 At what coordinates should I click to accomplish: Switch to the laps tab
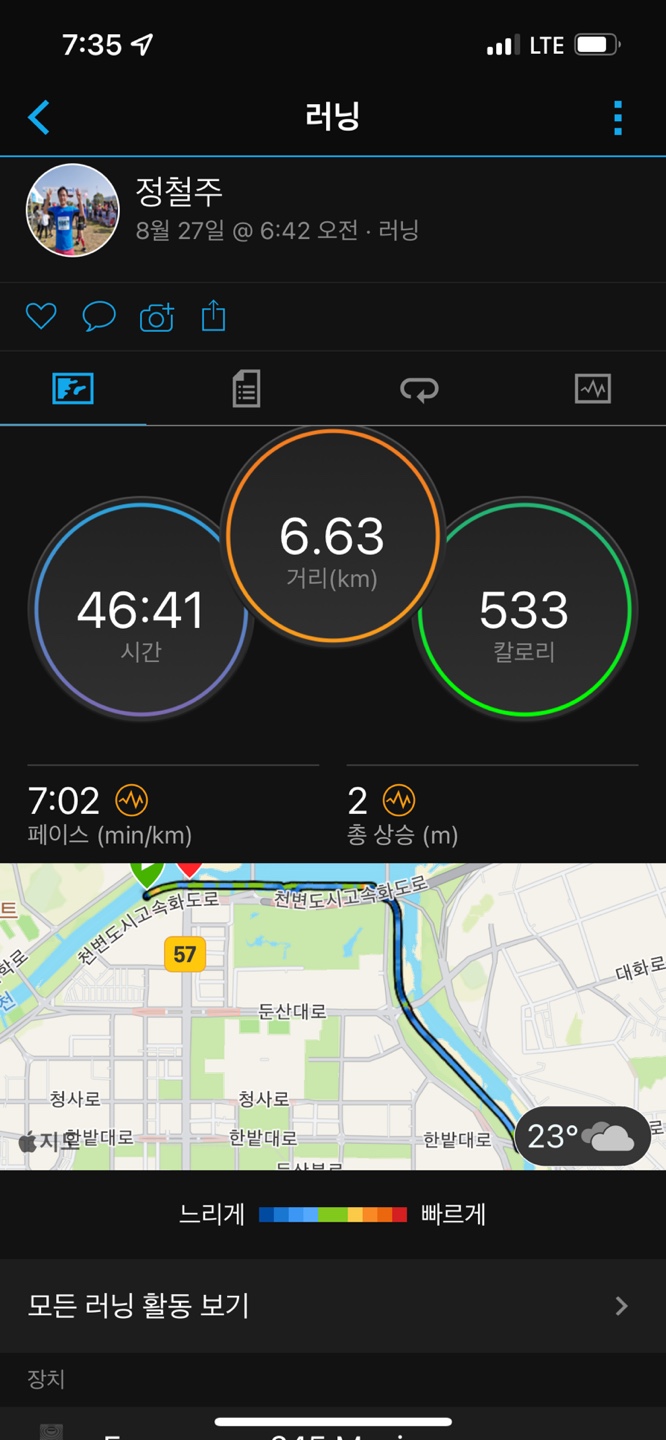pos(419,388)
